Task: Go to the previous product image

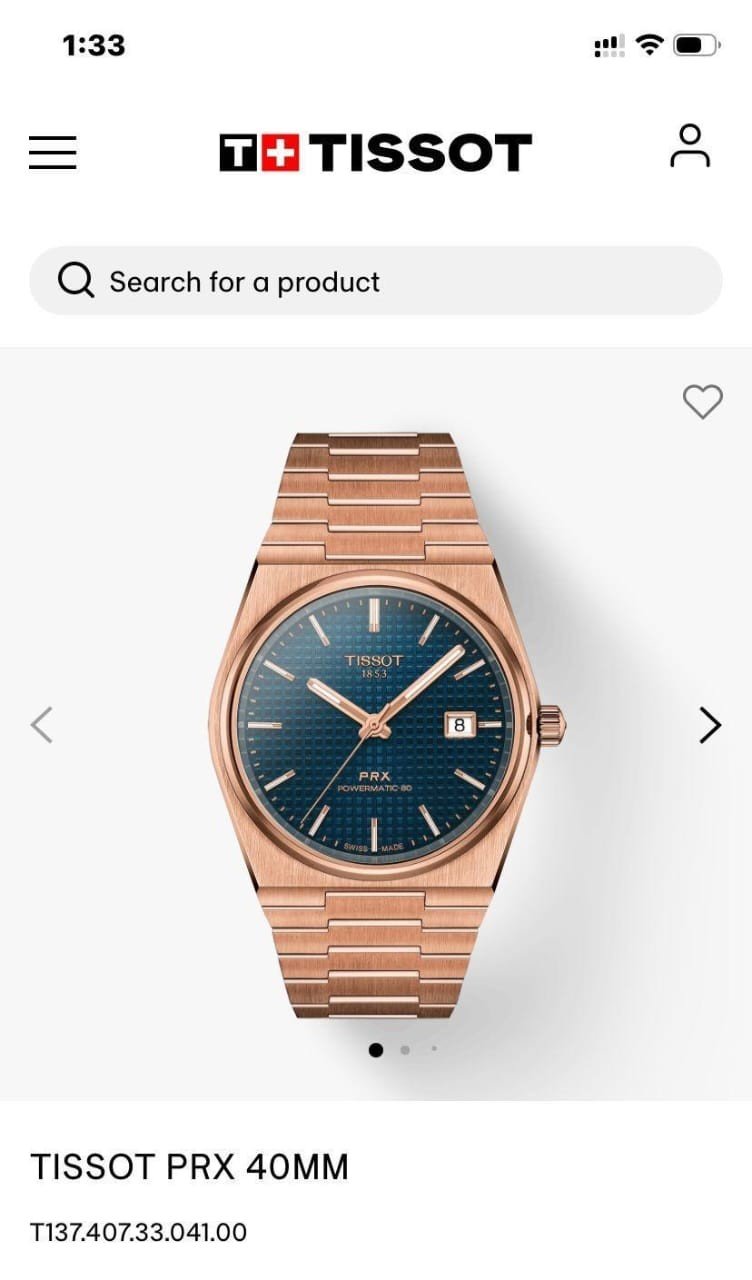Action: (41, 725)
